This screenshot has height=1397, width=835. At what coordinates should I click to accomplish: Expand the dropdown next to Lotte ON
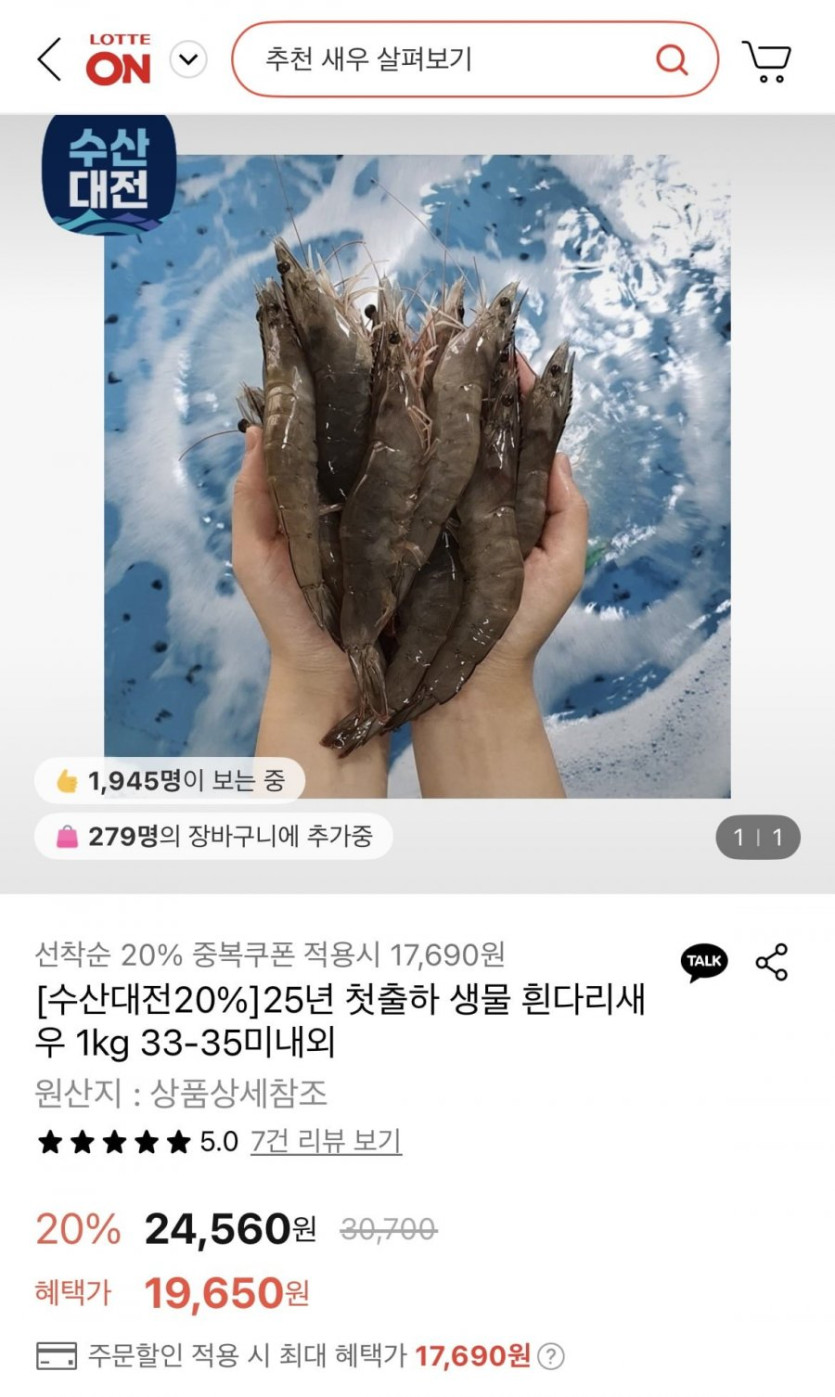coord(188,59)
